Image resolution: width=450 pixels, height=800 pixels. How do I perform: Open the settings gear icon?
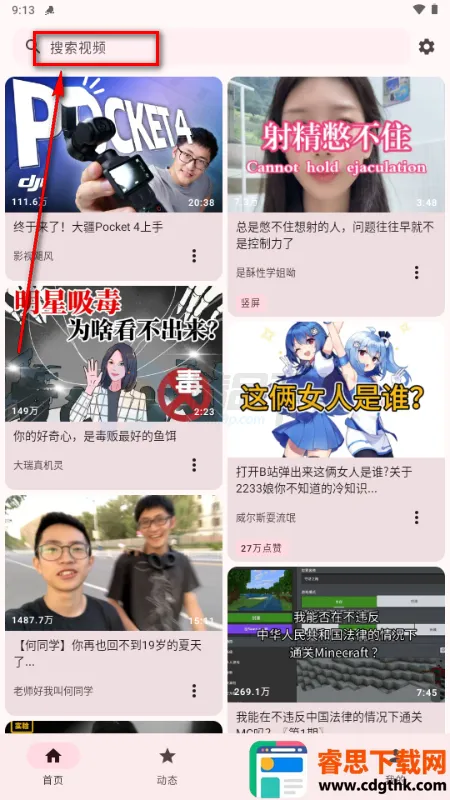(427, 47)
